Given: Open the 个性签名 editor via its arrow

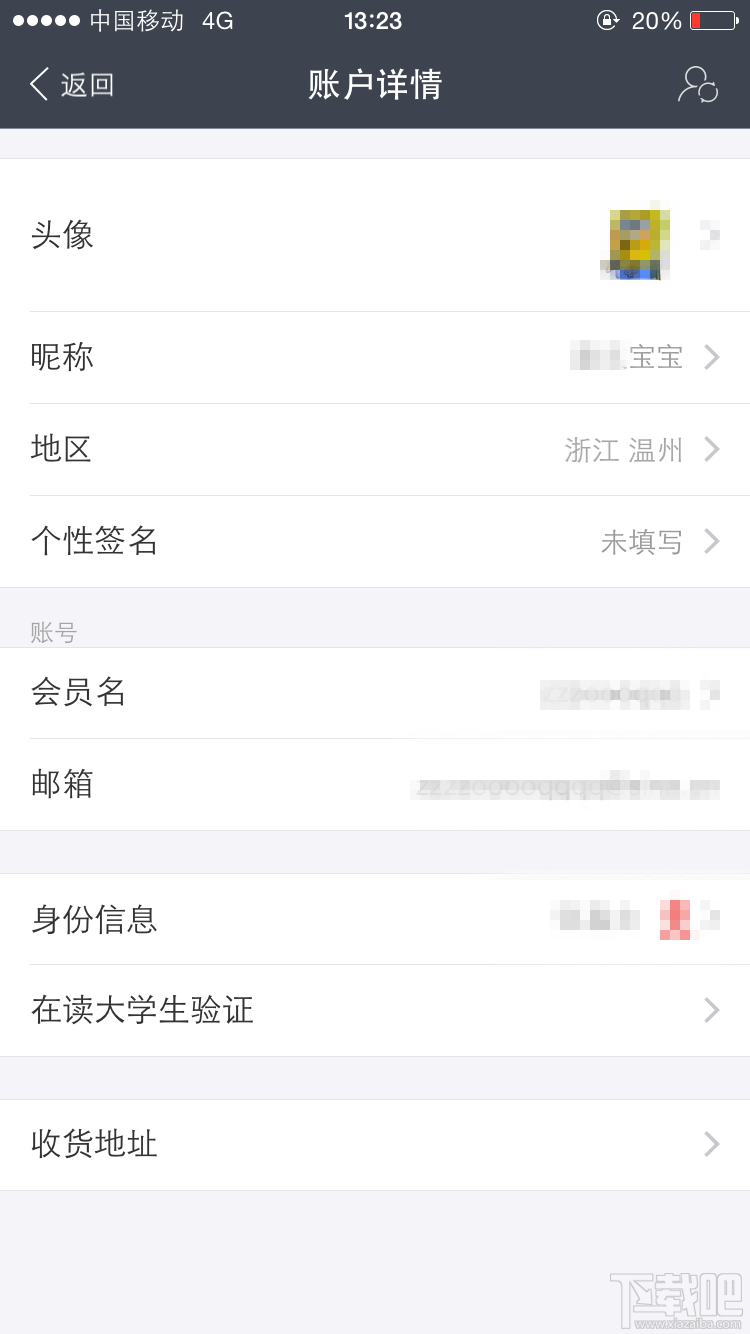Looking at the screenshot, I should tap(711, 541).
